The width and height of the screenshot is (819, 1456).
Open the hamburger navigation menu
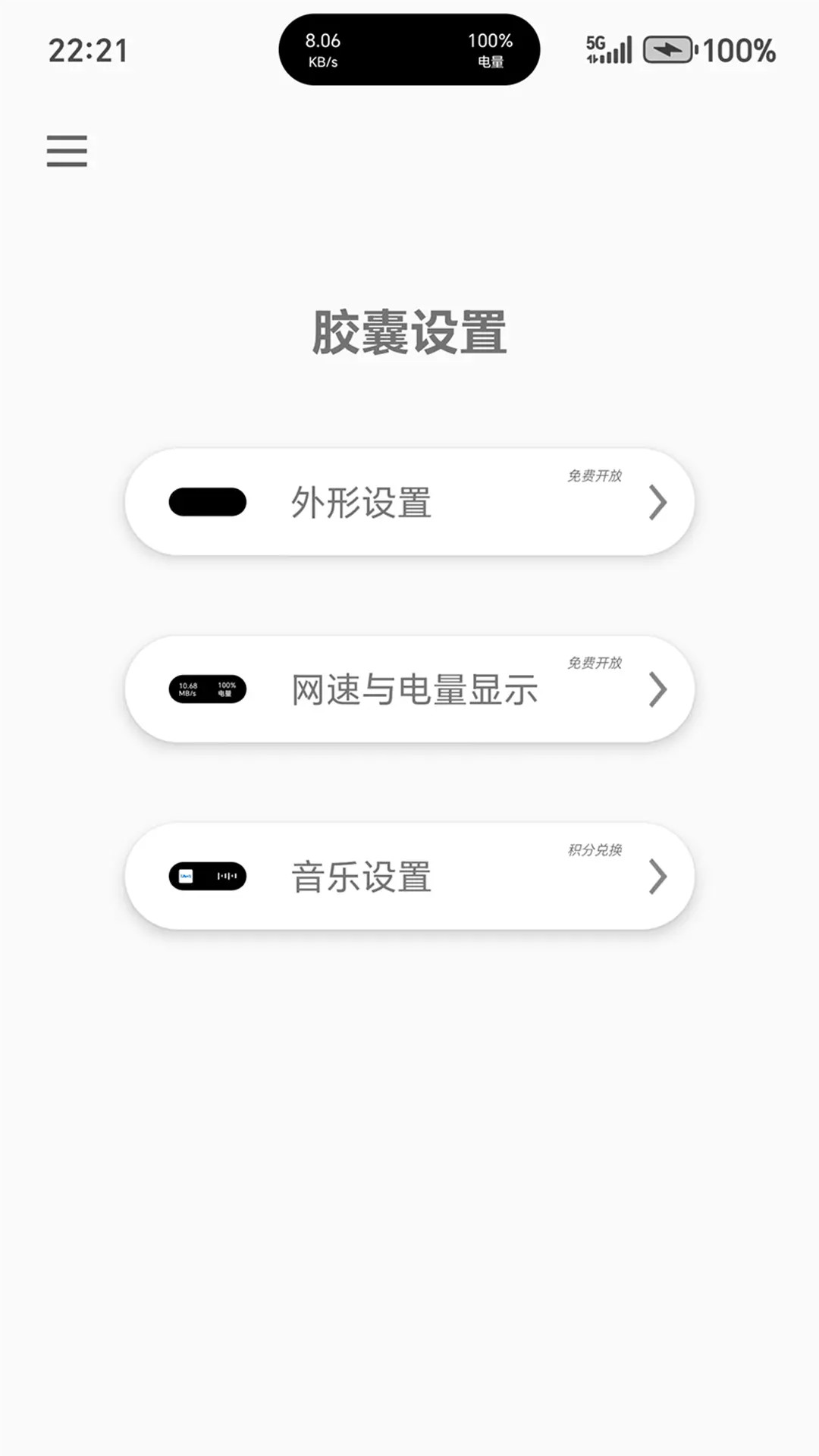pos(67,150)
